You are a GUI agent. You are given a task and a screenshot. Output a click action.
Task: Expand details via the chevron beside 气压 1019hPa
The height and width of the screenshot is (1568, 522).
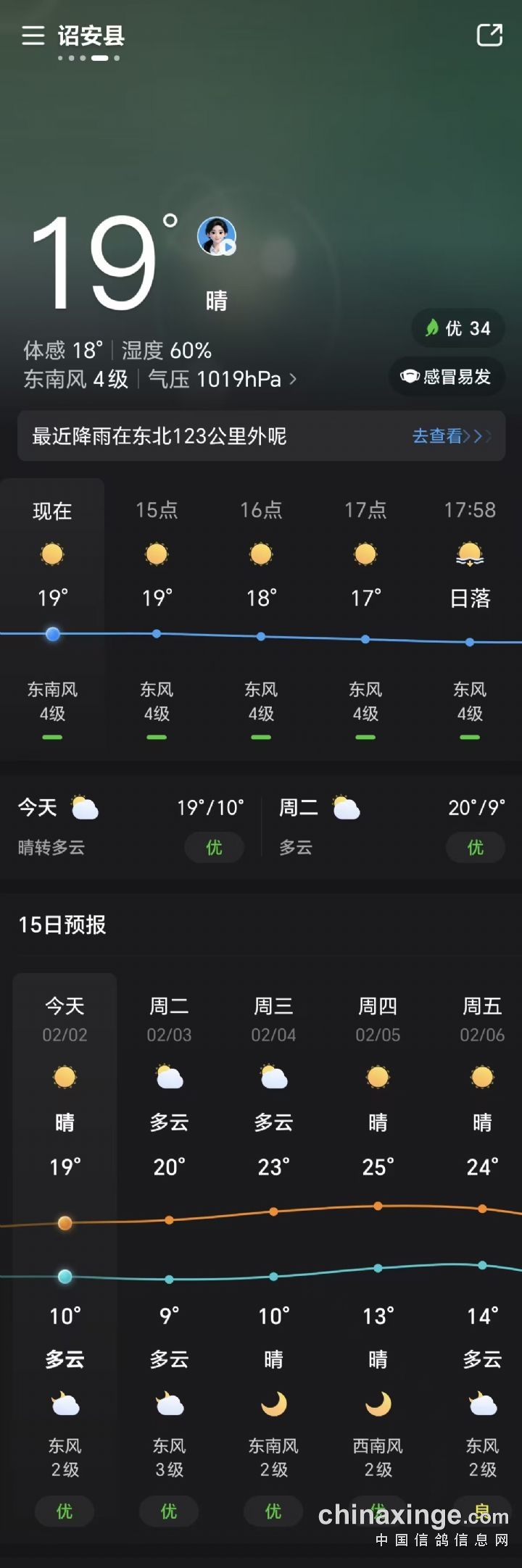pos(293,379)
